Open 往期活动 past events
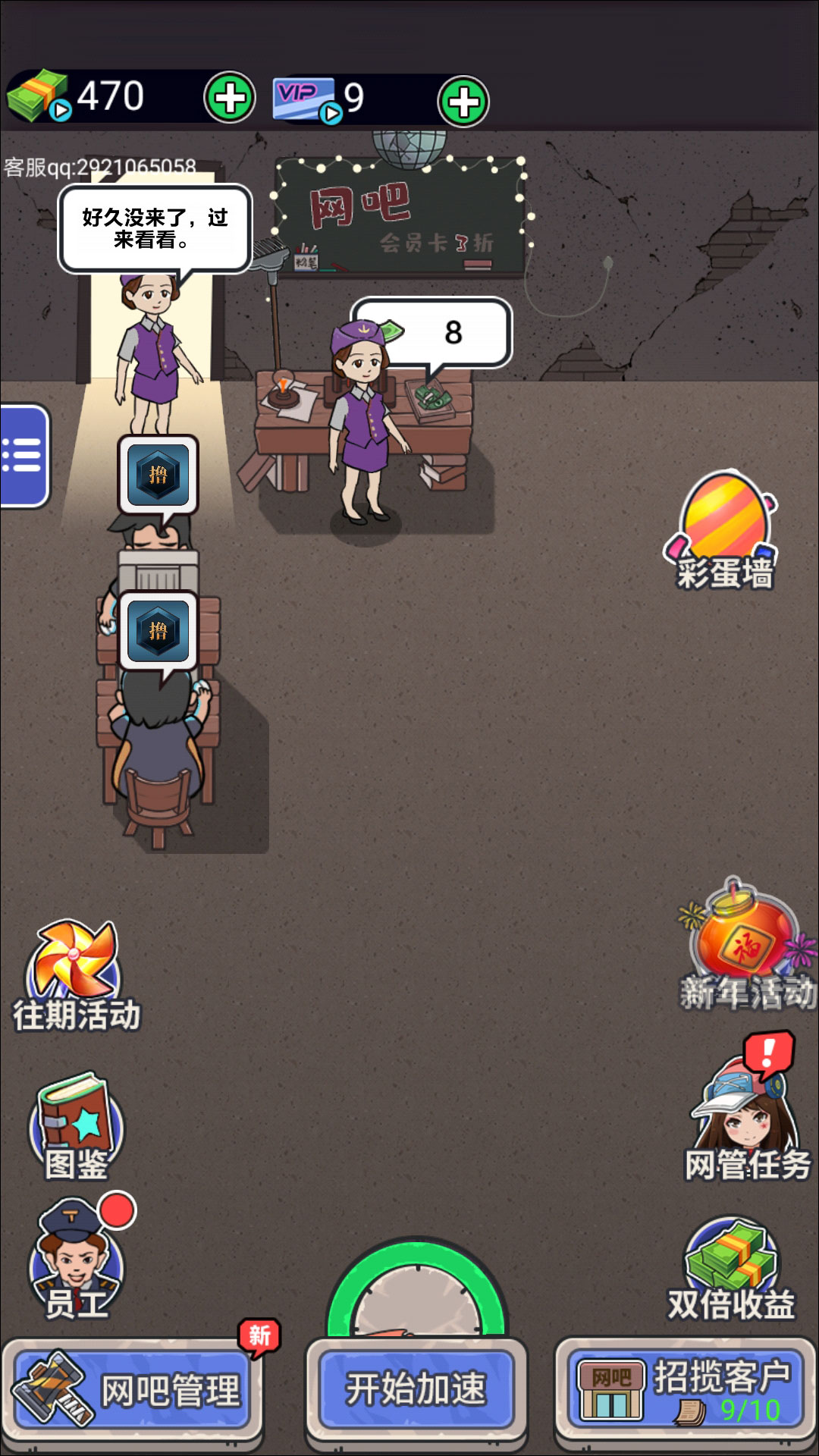 76,977
